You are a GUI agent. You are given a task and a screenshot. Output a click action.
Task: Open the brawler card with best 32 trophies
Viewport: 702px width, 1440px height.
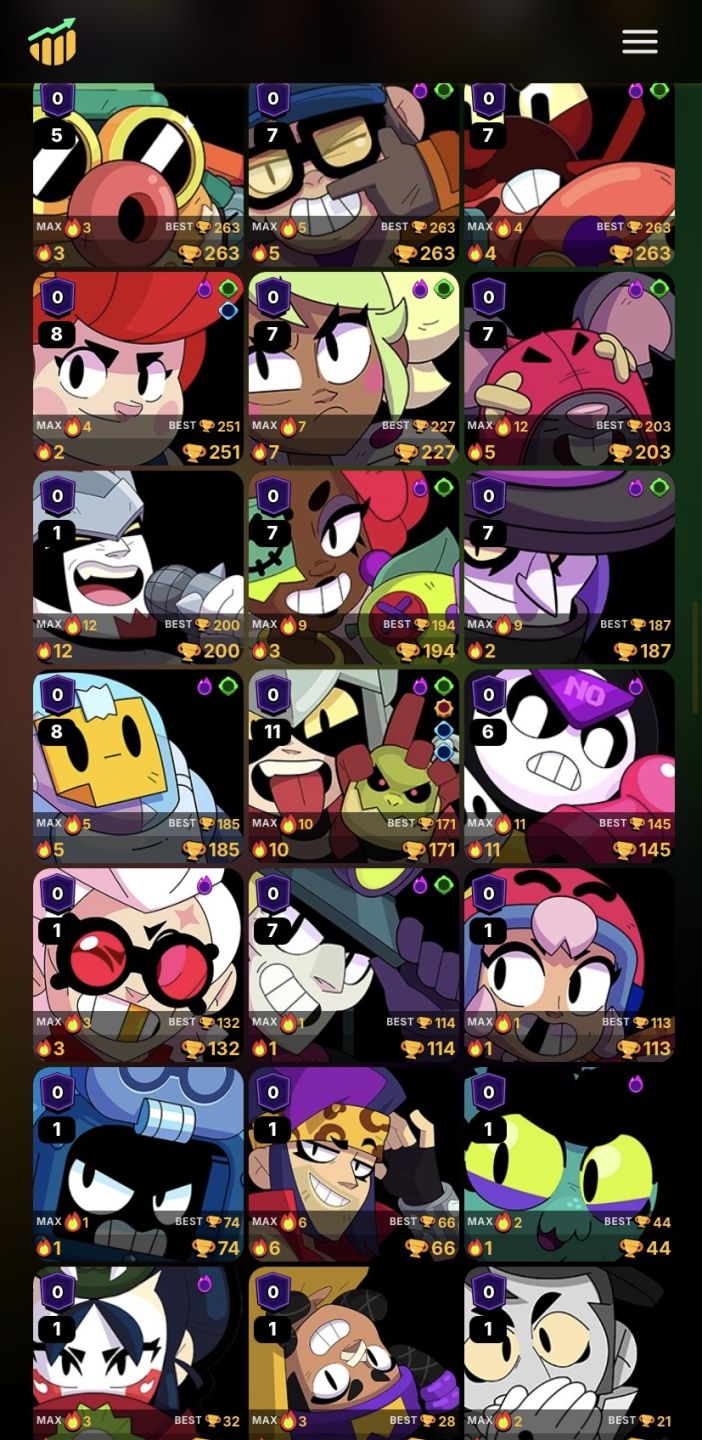click(138, 1353)
